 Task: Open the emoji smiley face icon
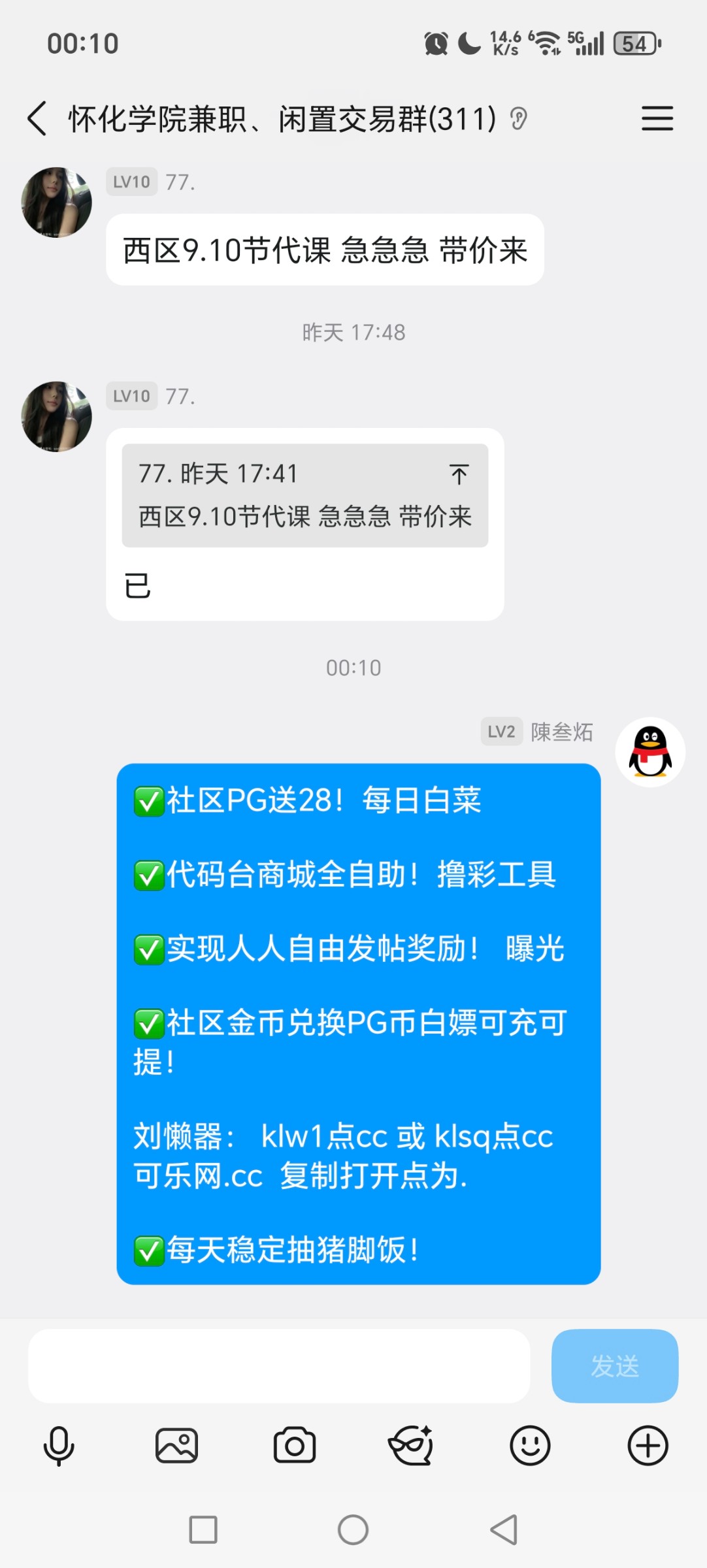point(530,1446)
